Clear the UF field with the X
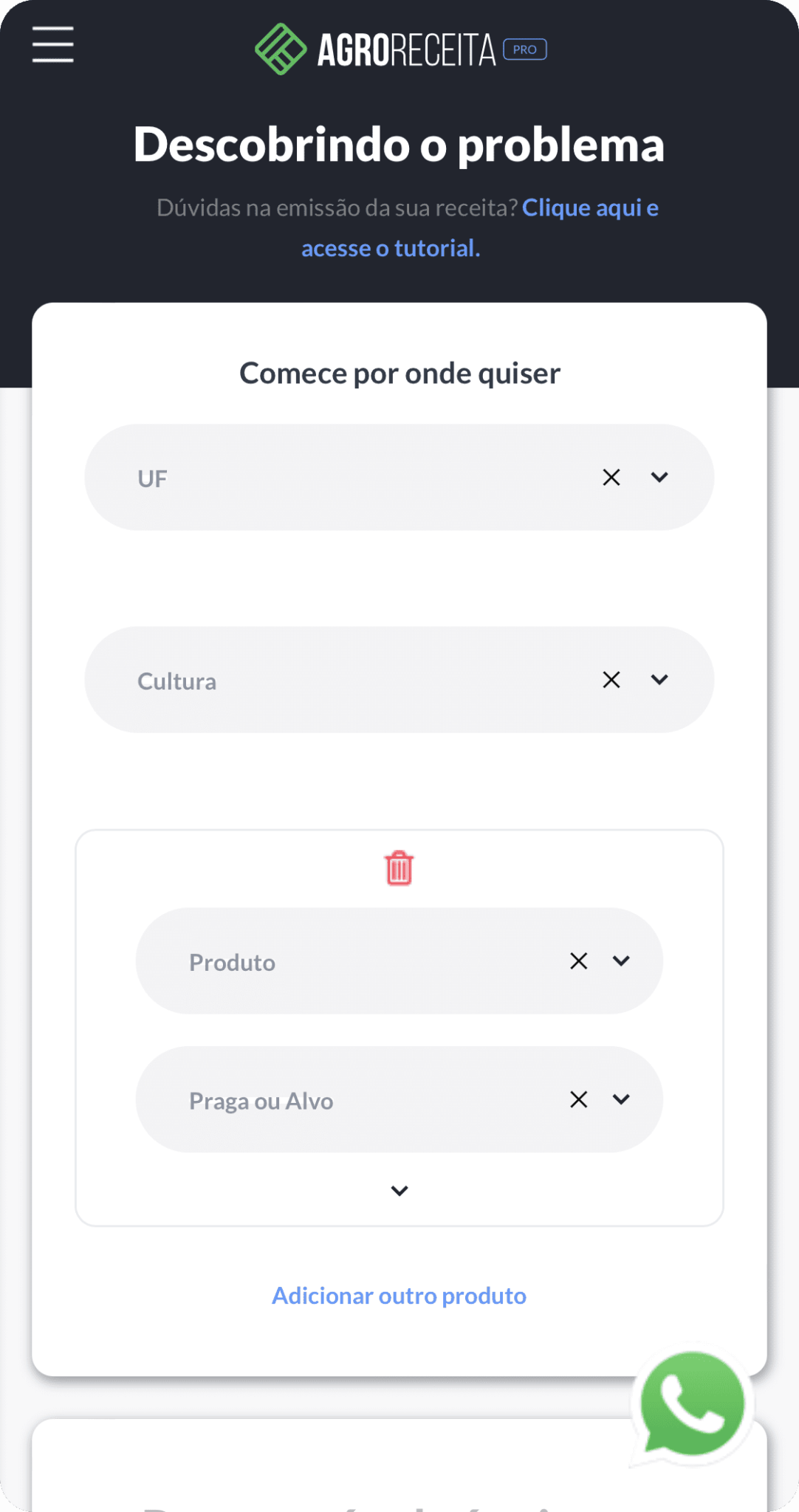799x1512 pixels. click(611, 478)
